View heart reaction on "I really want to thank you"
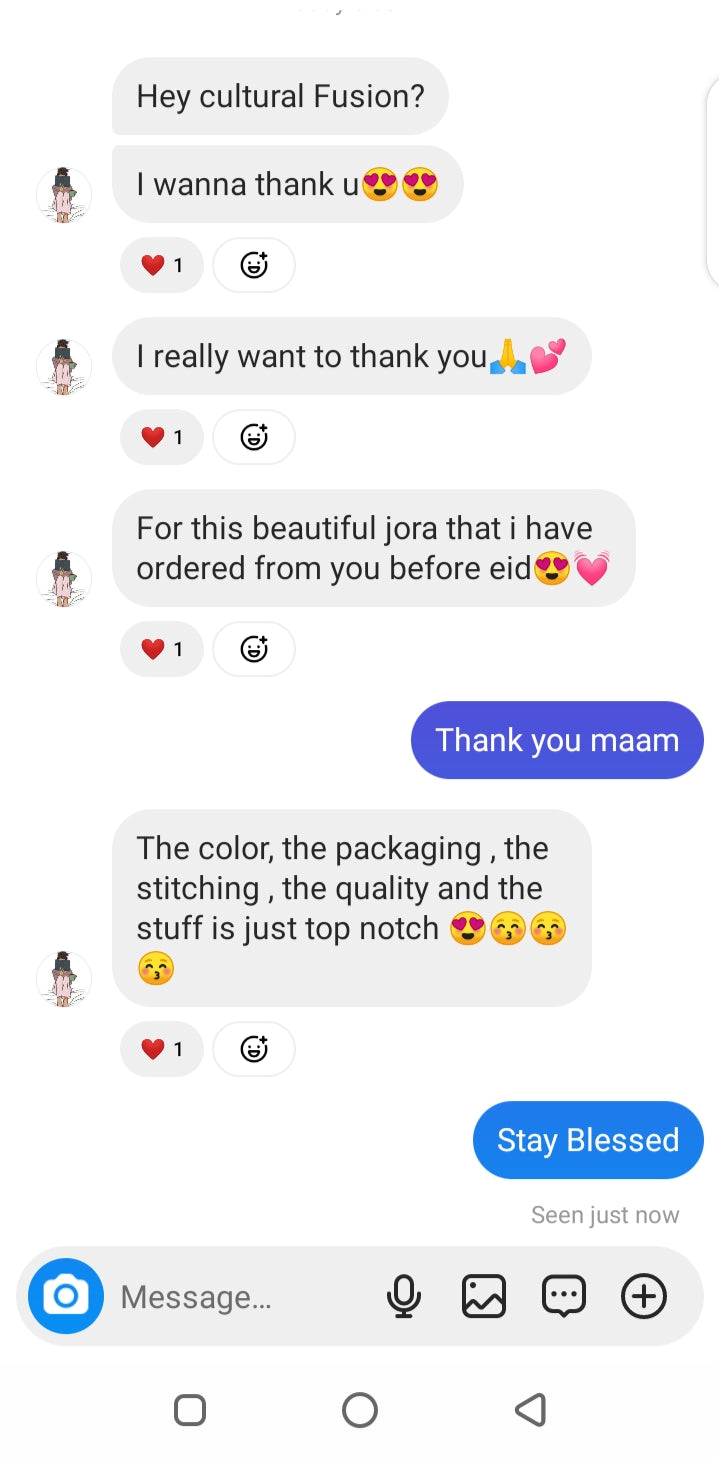719x1458 pixels. tap(162, 437)
